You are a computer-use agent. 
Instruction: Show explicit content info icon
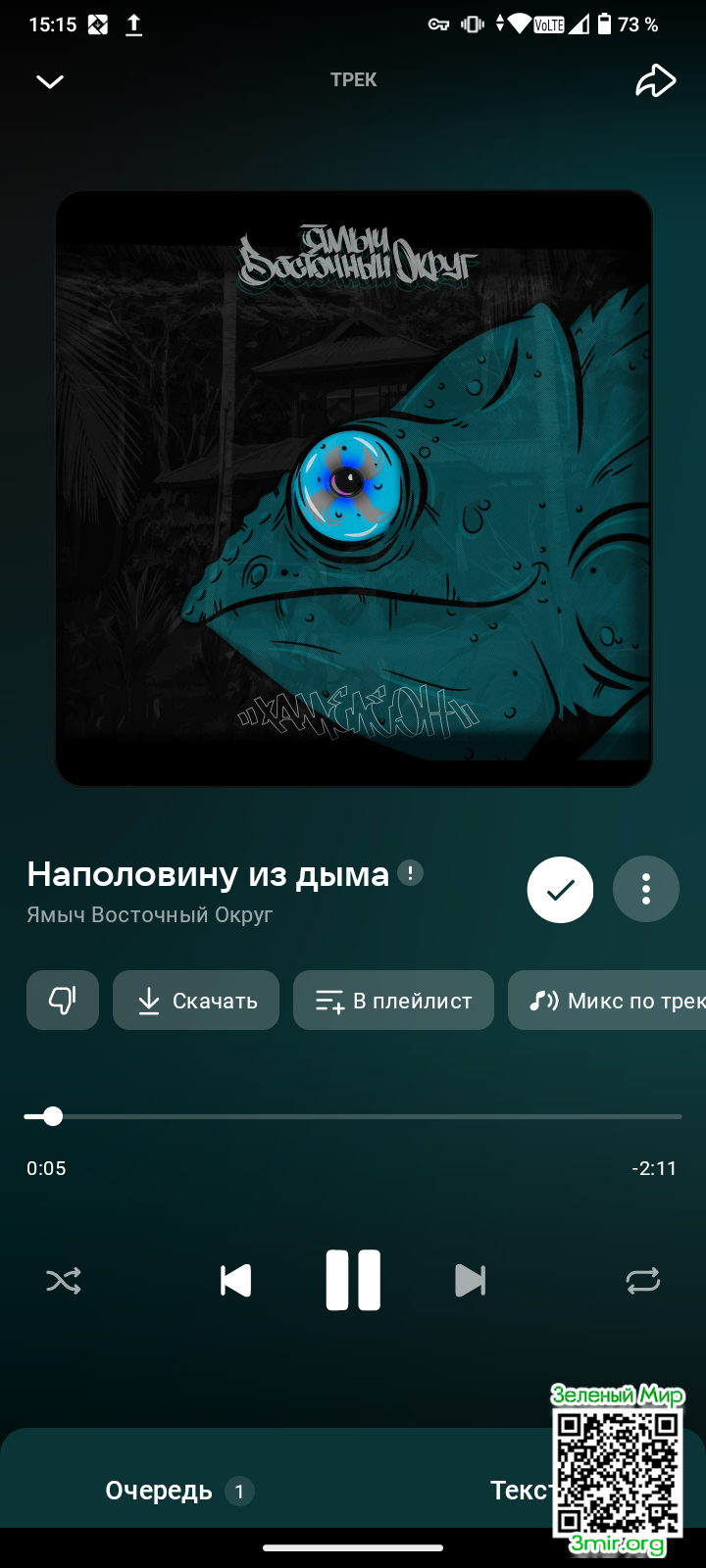(410, 872)
